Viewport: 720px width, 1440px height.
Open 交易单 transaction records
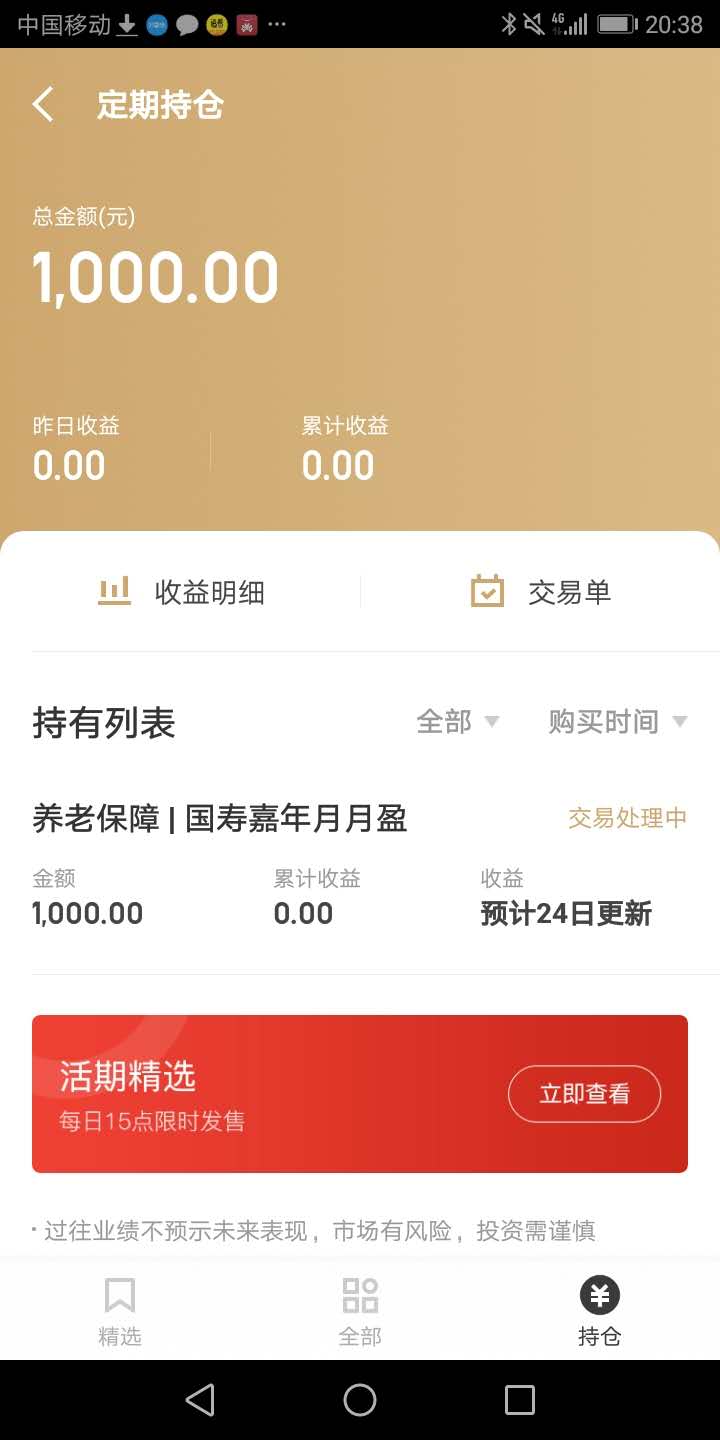540,592
